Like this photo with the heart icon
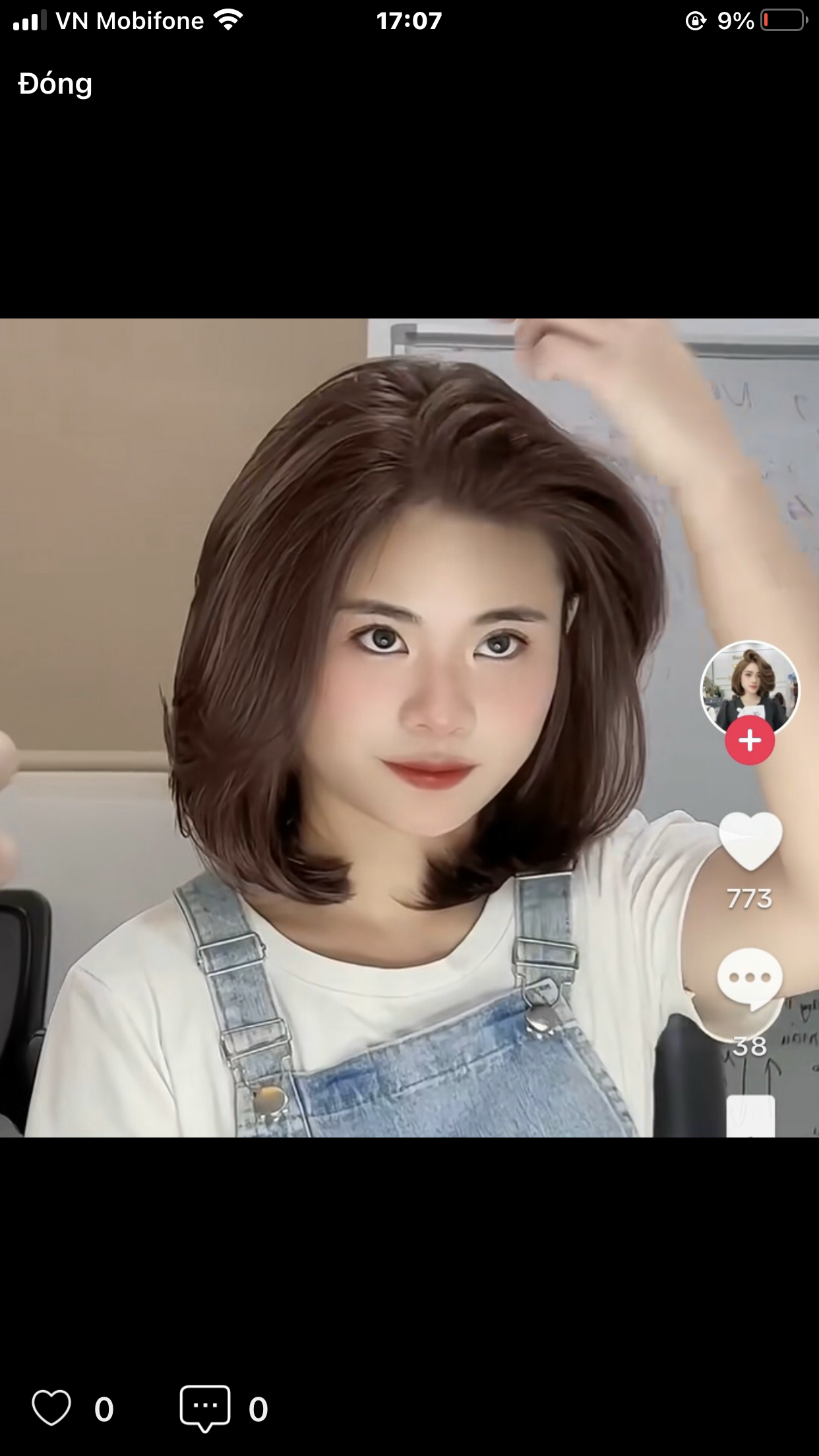Viewport: 819px width, 1456px height. (x=51, y=1408)
